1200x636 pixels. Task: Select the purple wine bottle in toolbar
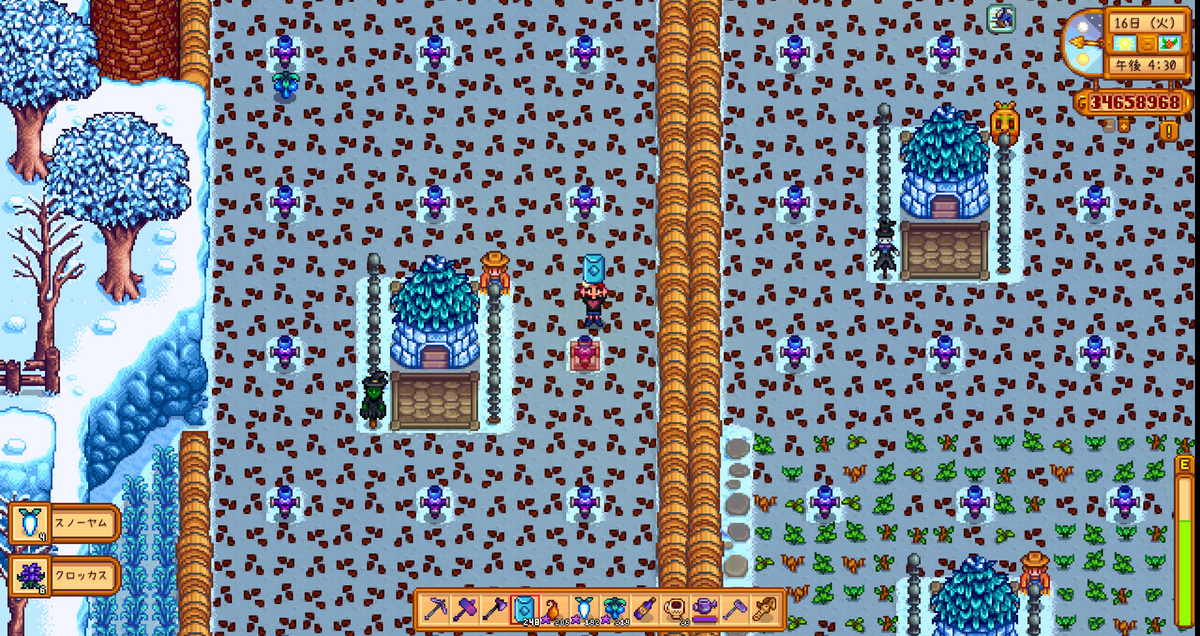(644, 608)
